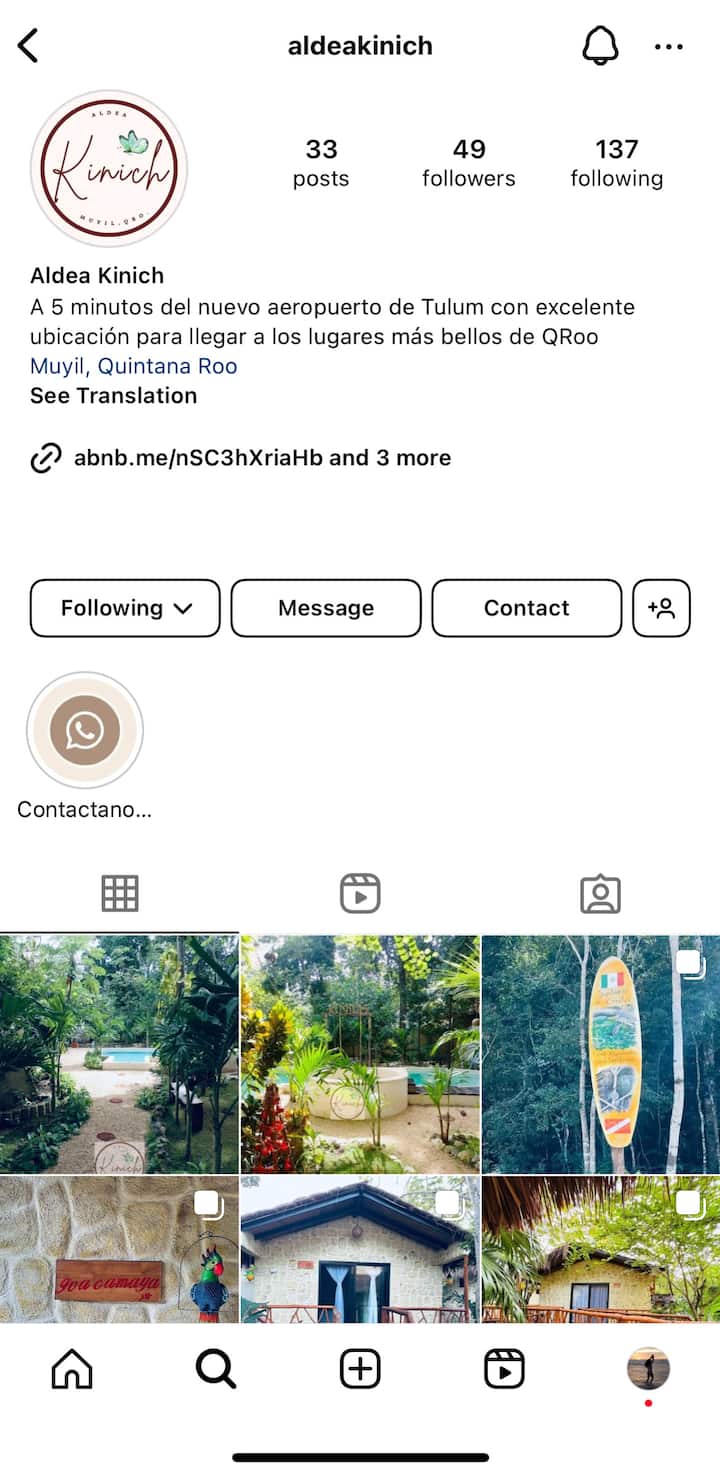Open the notifications bell for aldeakinich

click(x=600, y=46)
